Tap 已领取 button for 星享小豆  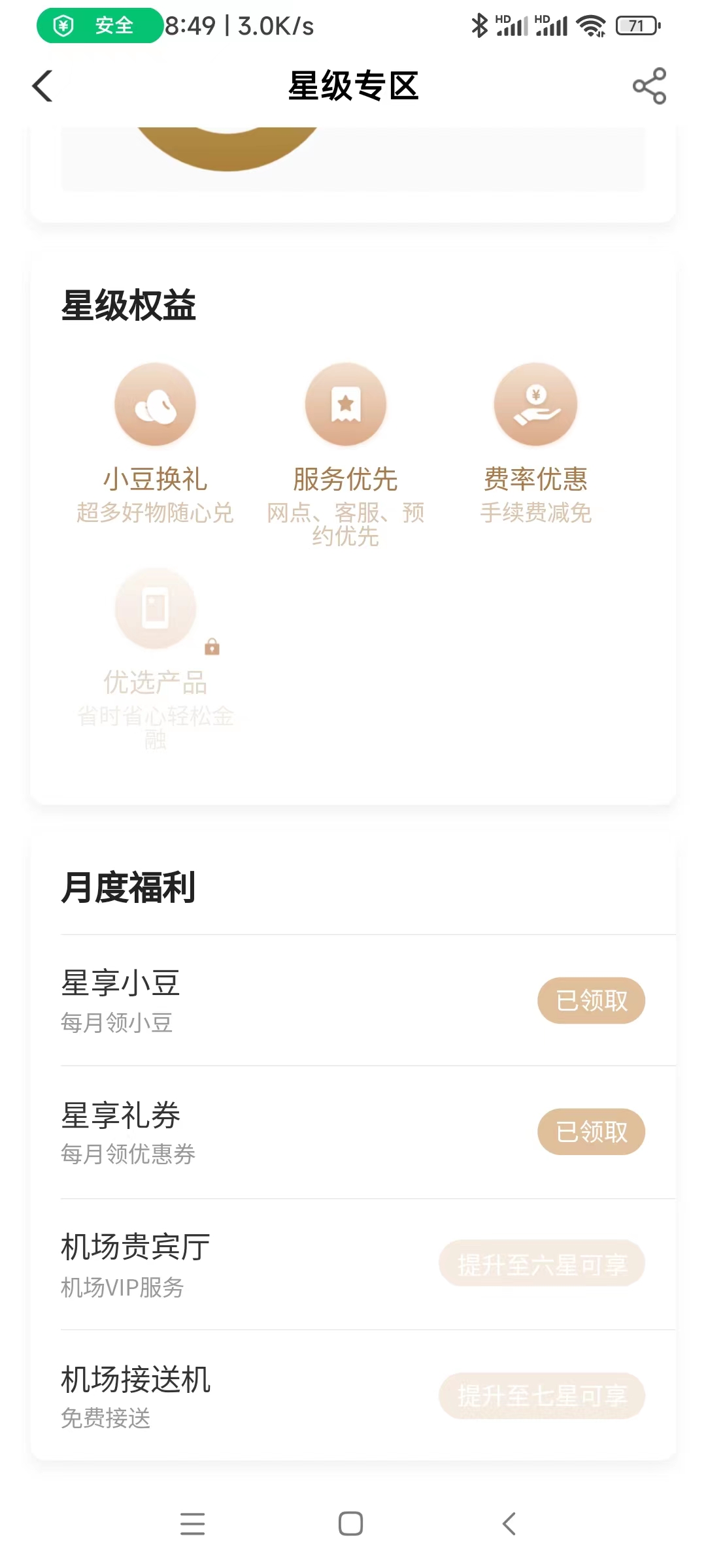pyautogui.click(x=591, y=1000)
